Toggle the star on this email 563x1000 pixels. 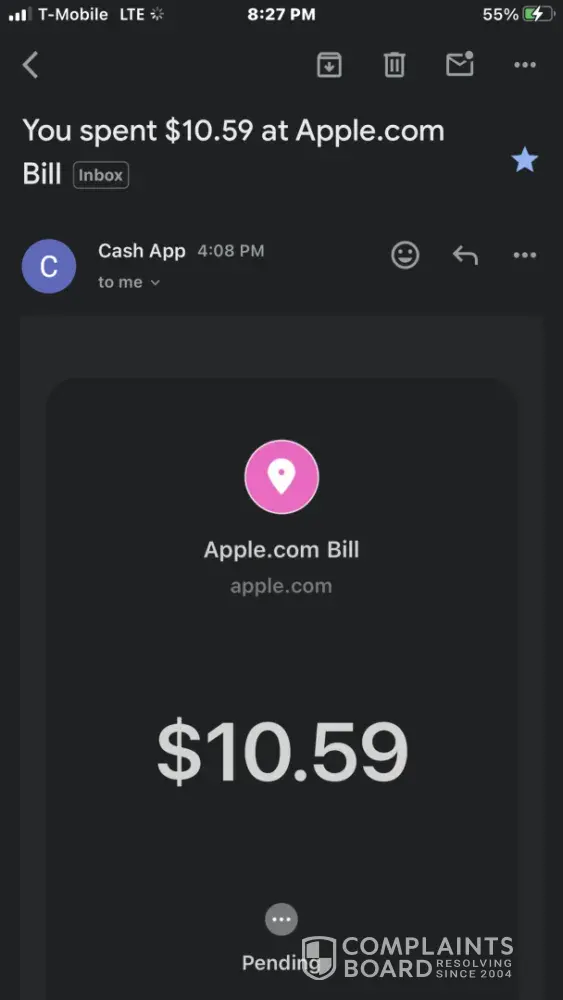tap(525, 160)
